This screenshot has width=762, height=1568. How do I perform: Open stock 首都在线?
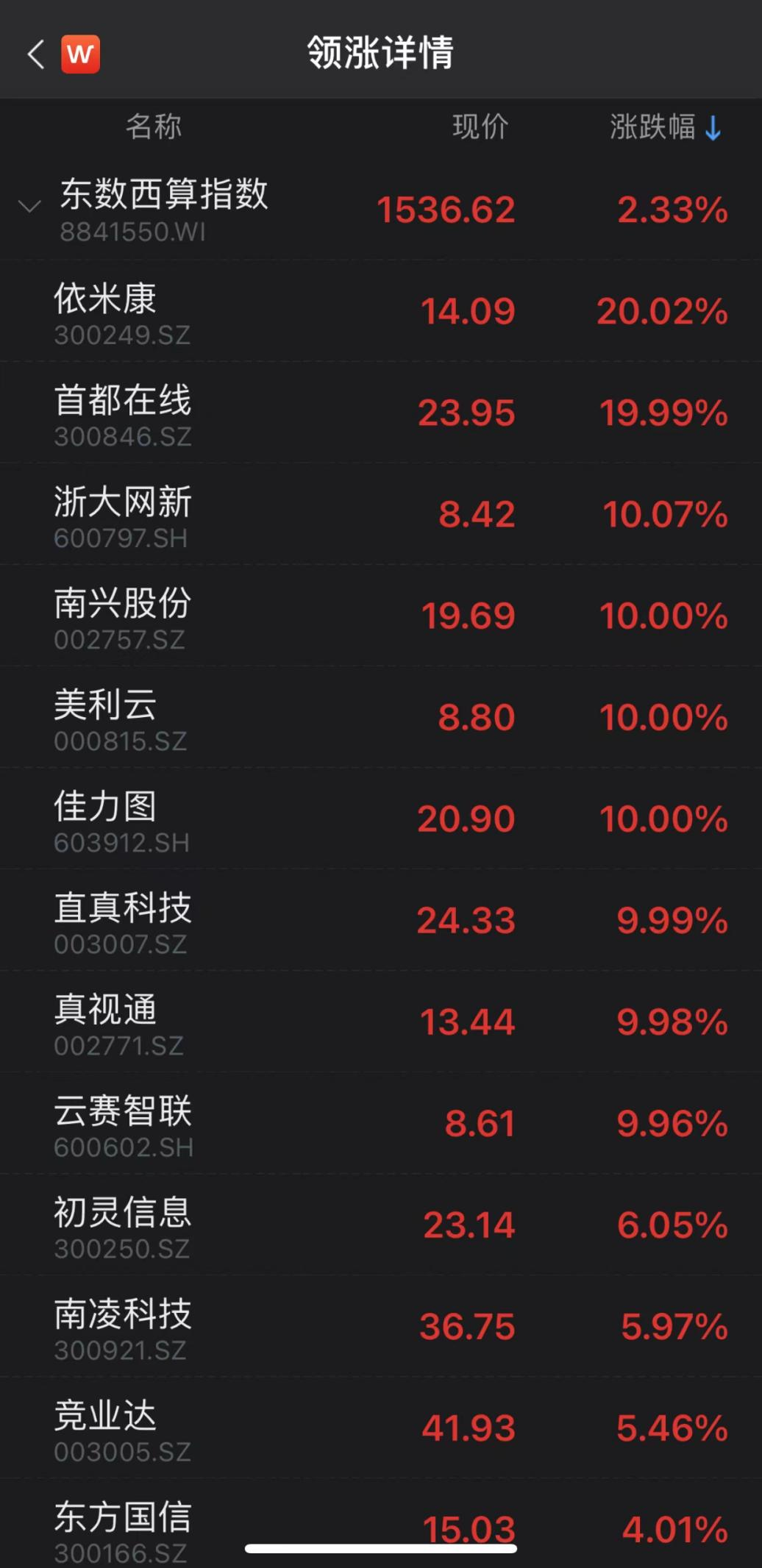pyautogui.click(x=381, y=413)
